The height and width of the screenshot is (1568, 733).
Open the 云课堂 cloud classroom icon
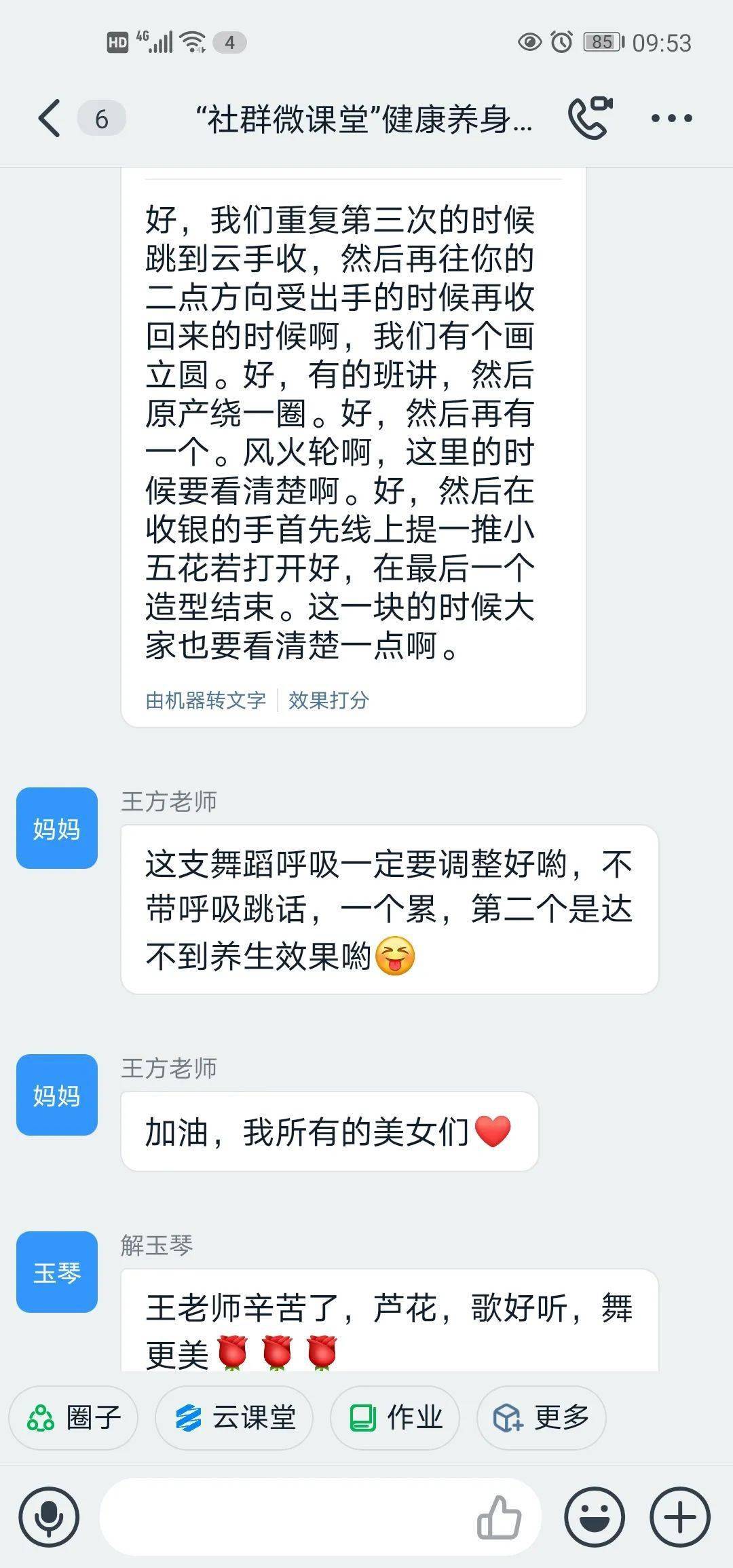[x=233, y=1417]
